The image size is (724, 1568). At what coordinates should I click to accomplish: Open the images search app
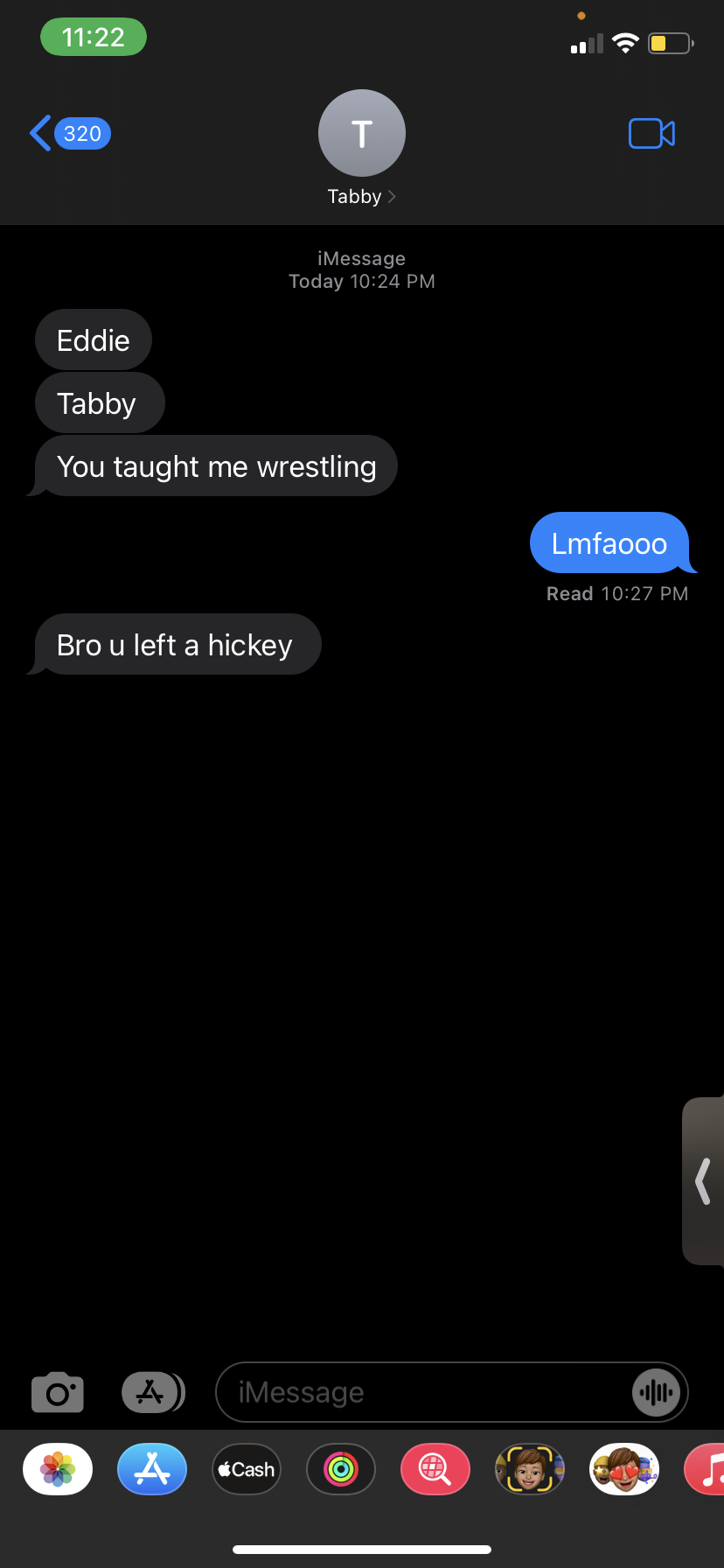pyautogui.click(x=435, y=1469)
